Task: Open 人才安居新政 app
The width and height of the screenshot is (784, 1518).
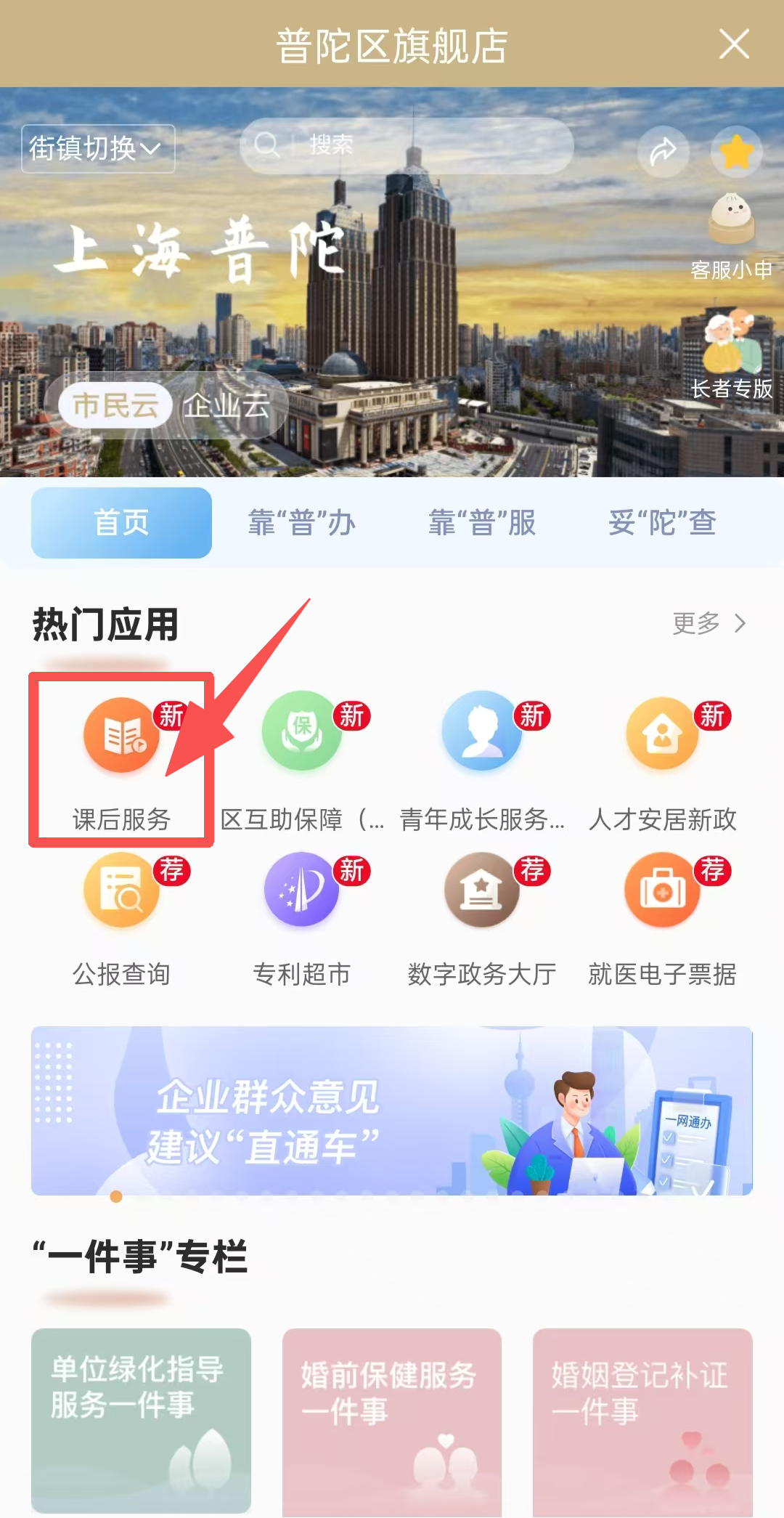Action: (x=662, y=759)
